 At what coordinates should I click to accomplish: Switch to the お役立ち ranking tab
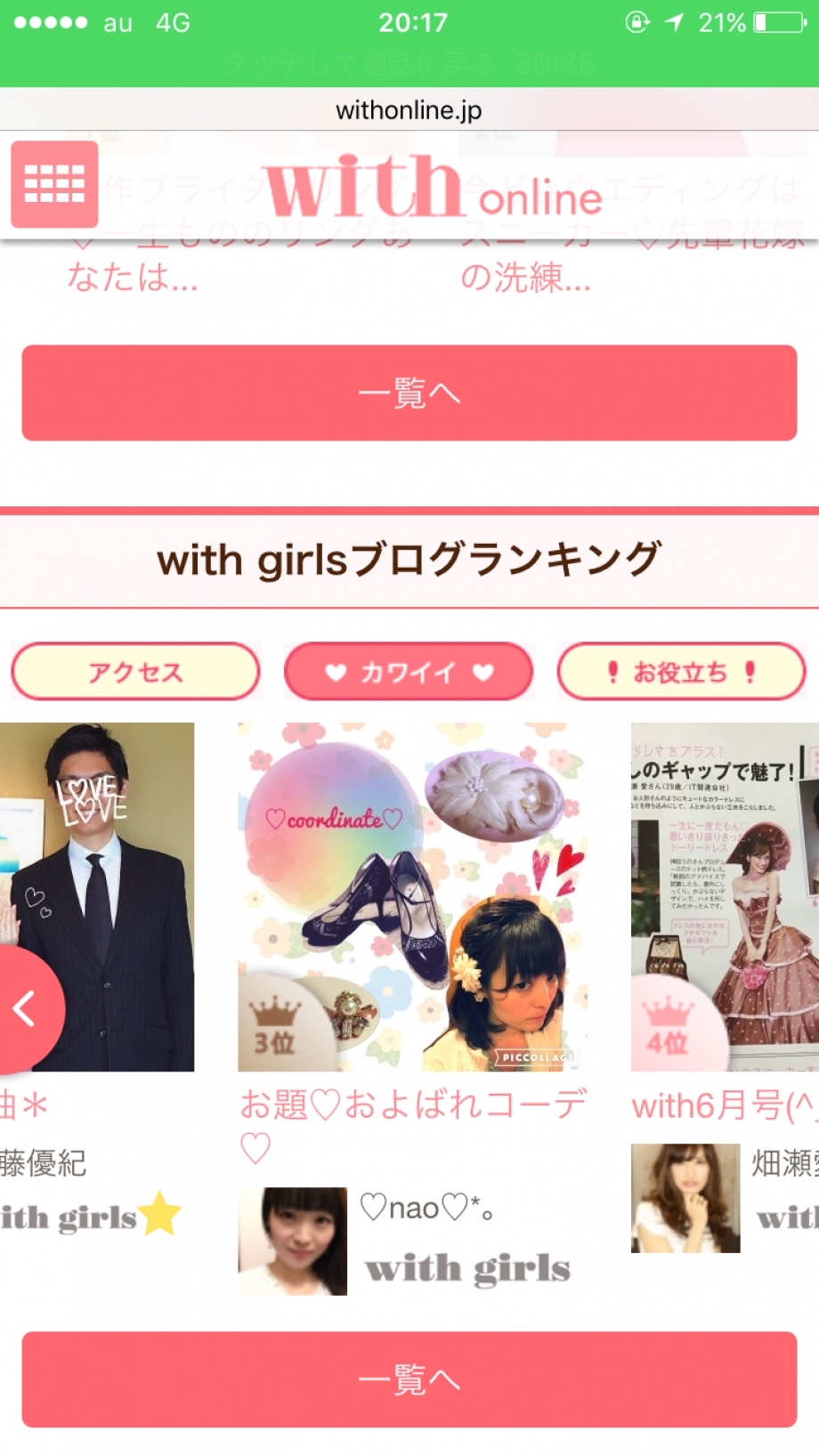point(681,672)
